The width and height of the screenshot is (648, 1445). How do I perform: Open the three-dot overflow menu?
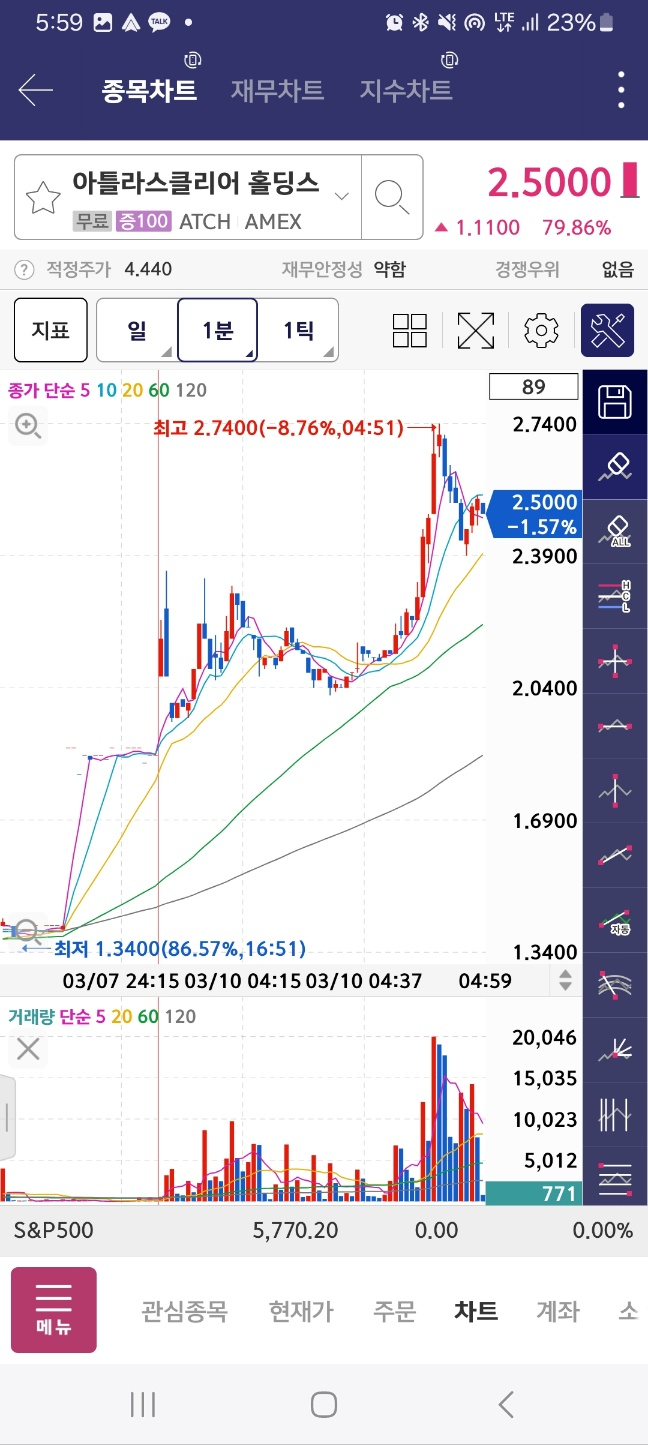click(621, 91)
